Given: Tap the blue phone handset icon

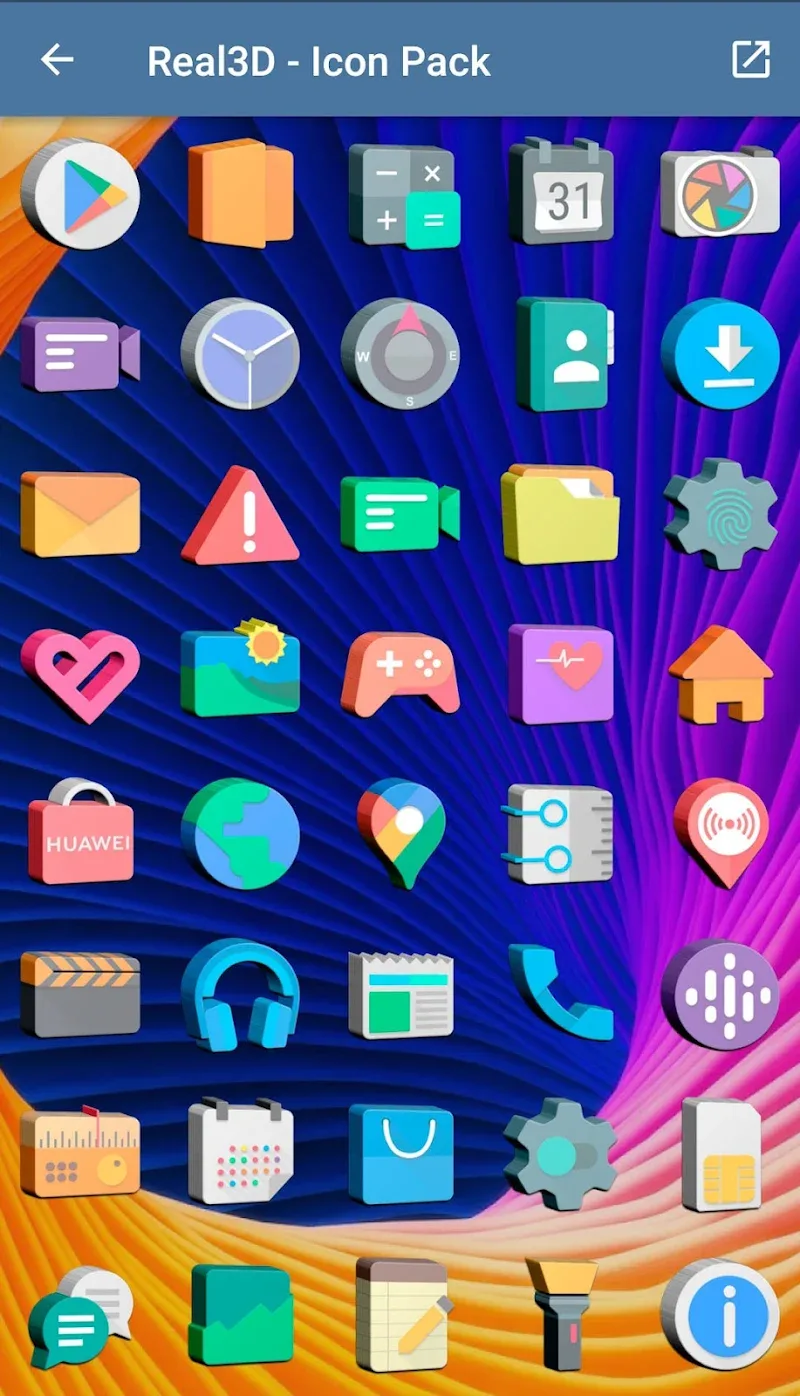Looking at the screenshot, I should [x=560, y=992].
